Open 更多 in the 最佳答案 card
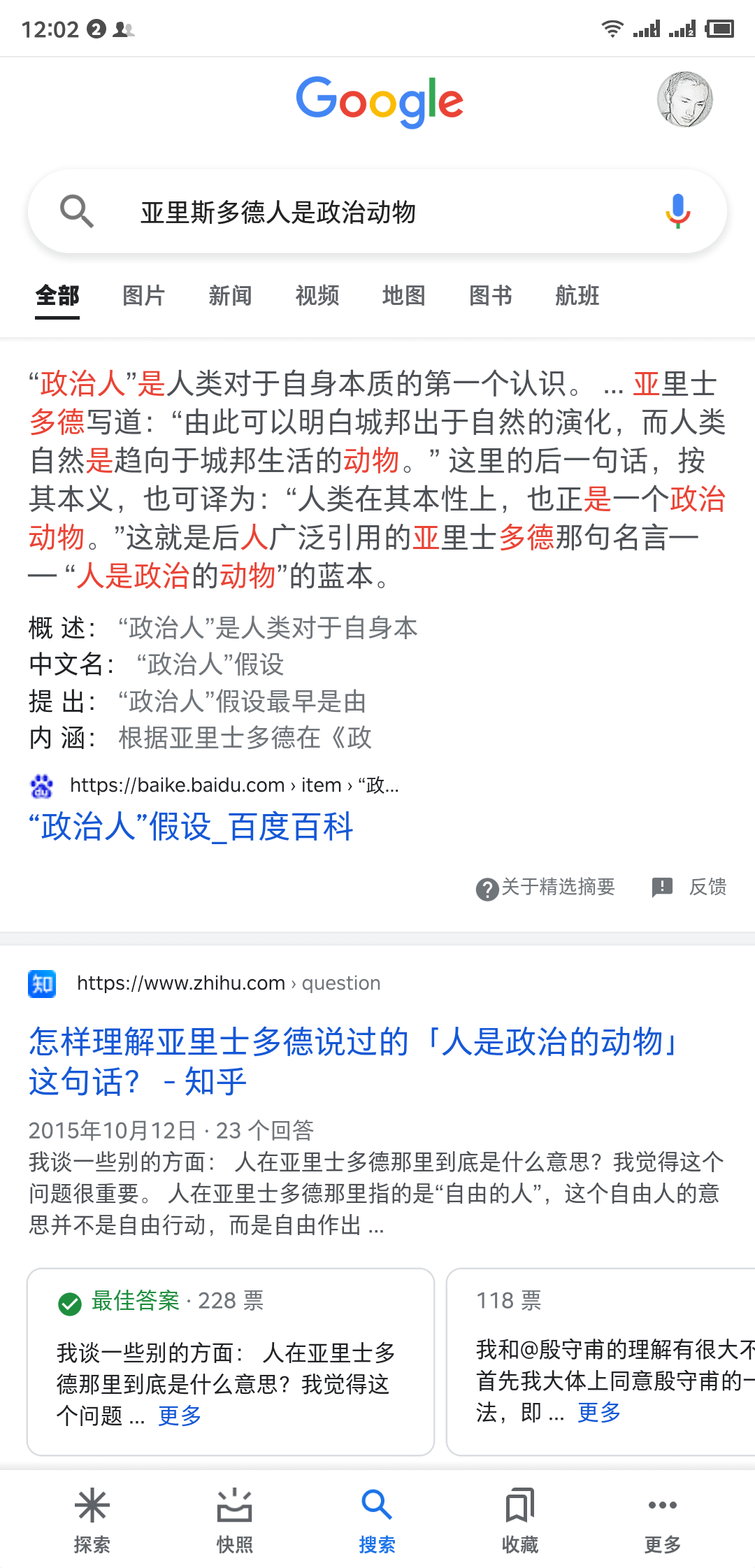Screen dimensions: 755x1568 180,1416
